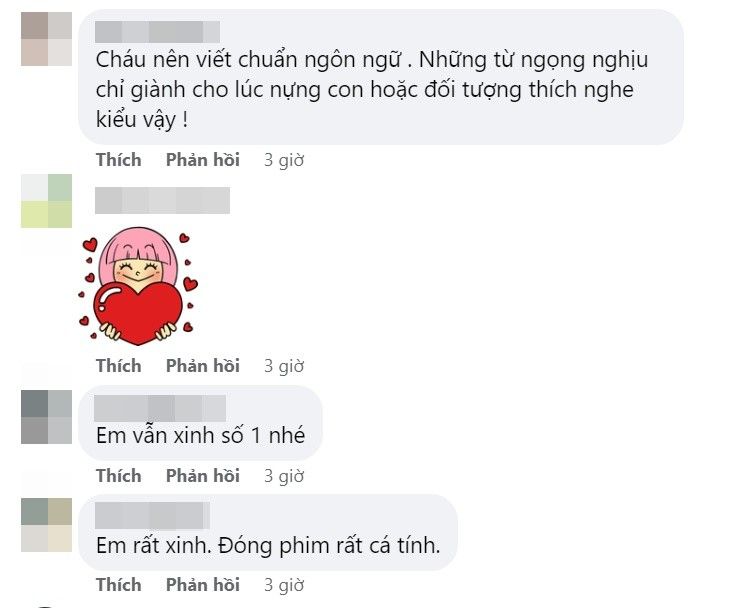Like the 'Cháu nên viết chuẩn ngôn ngữ' comment
This screenshot has width=745, height=608.
pyautogui.click(x=118, y=160)
